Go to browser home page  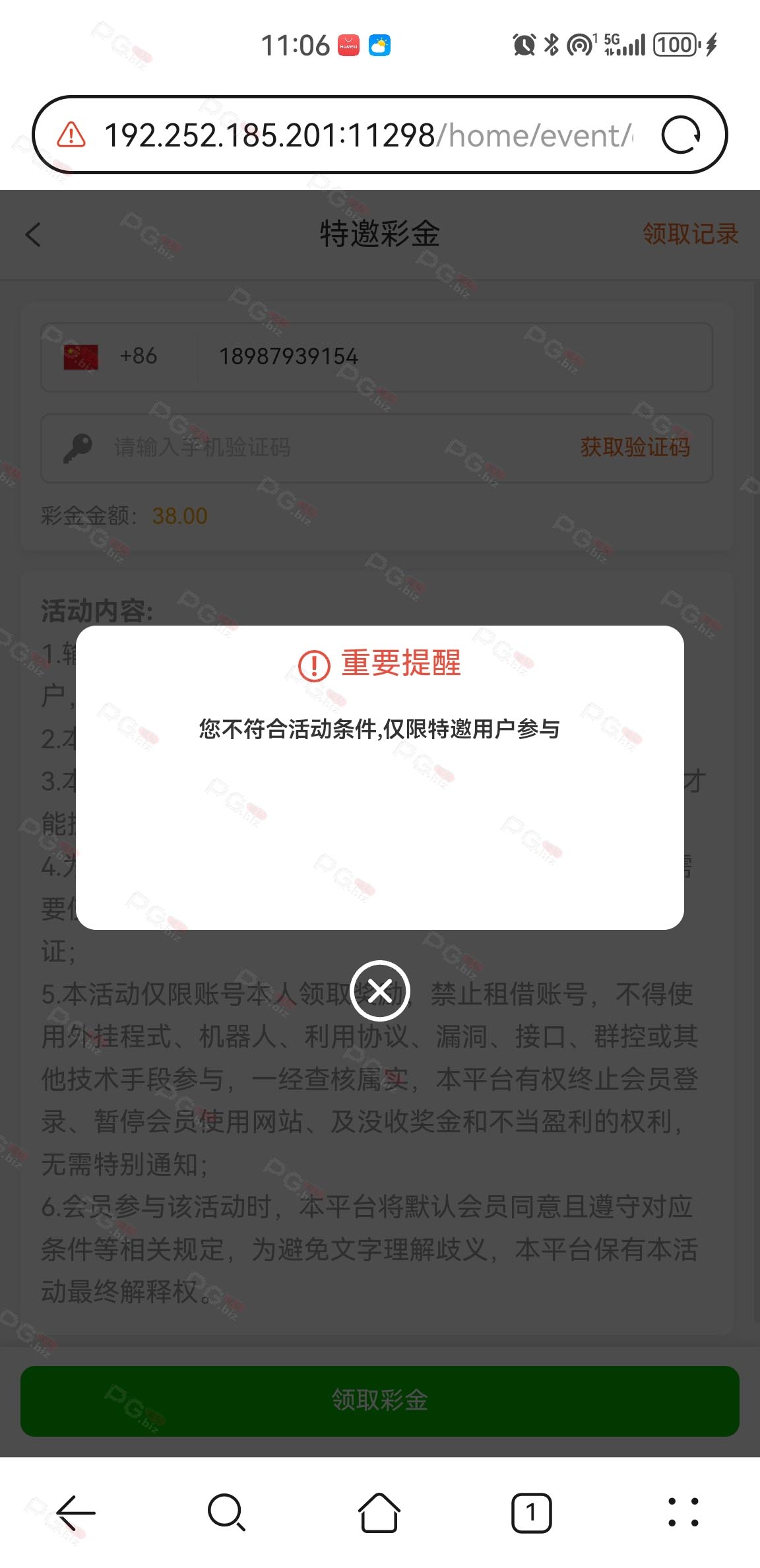(x=379, y=1513)
